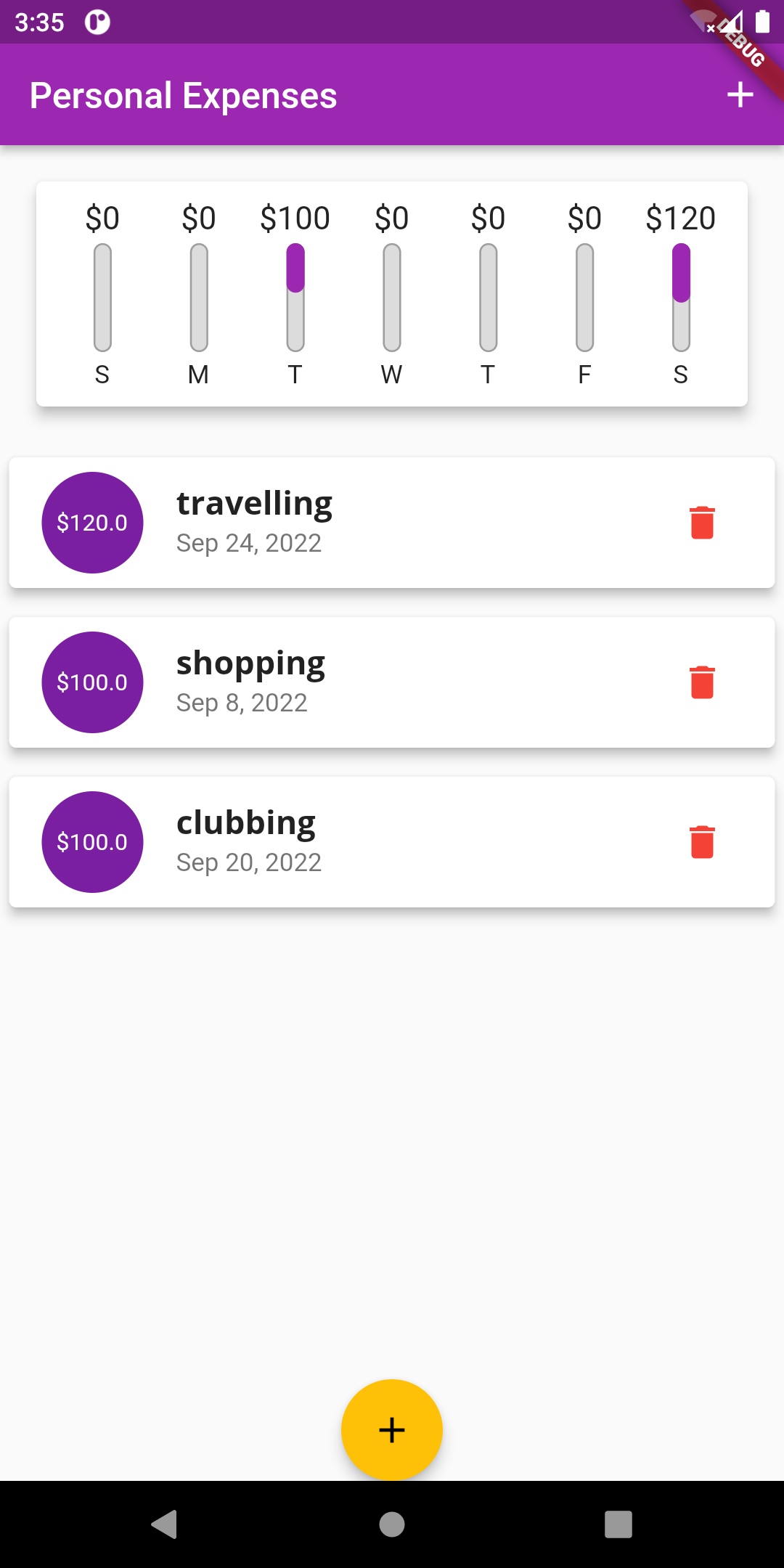This screenshot has height=1568, width=784.
Task: Select the travelling expense card
Action: [x=392, y=522]
